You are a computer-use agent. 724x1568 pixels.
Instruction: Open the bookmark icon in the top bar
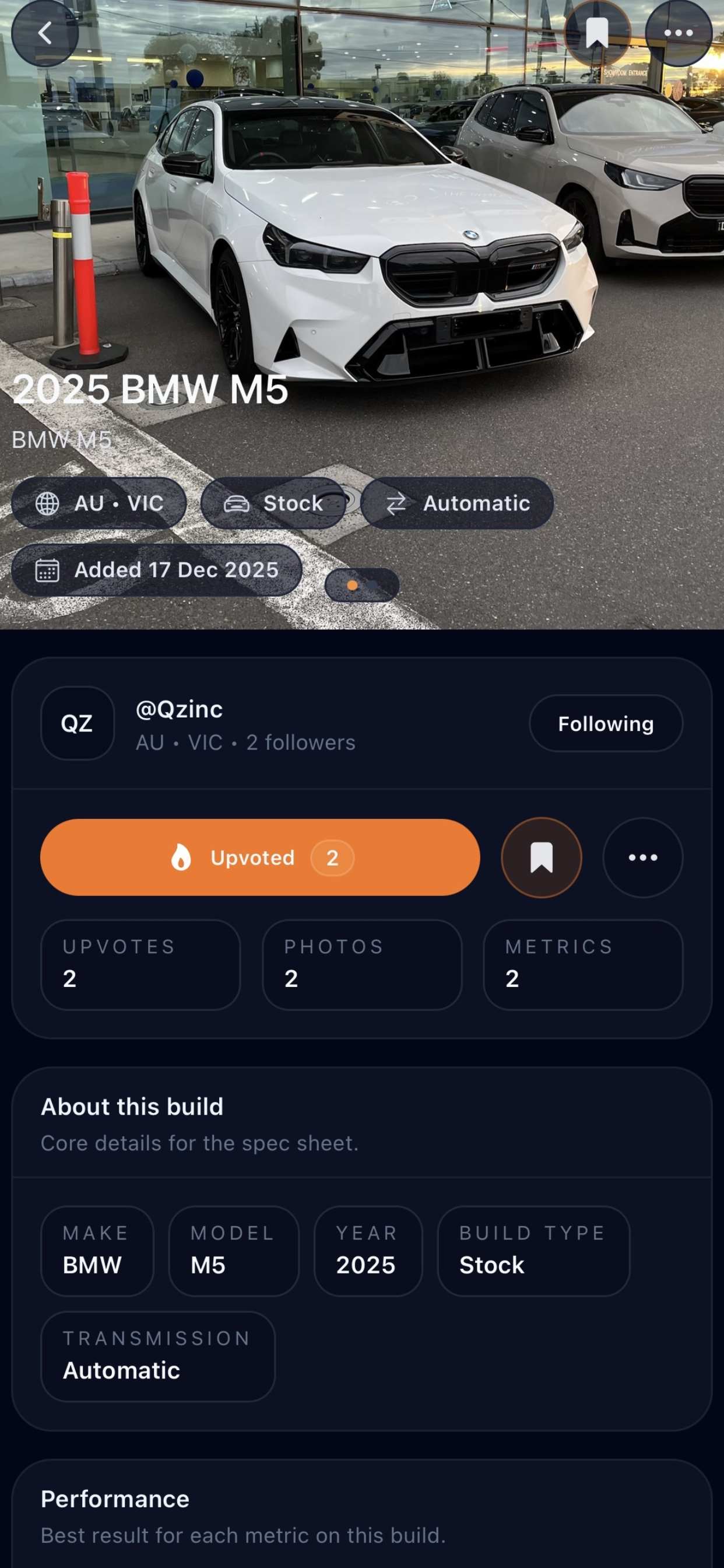point(597,33)
